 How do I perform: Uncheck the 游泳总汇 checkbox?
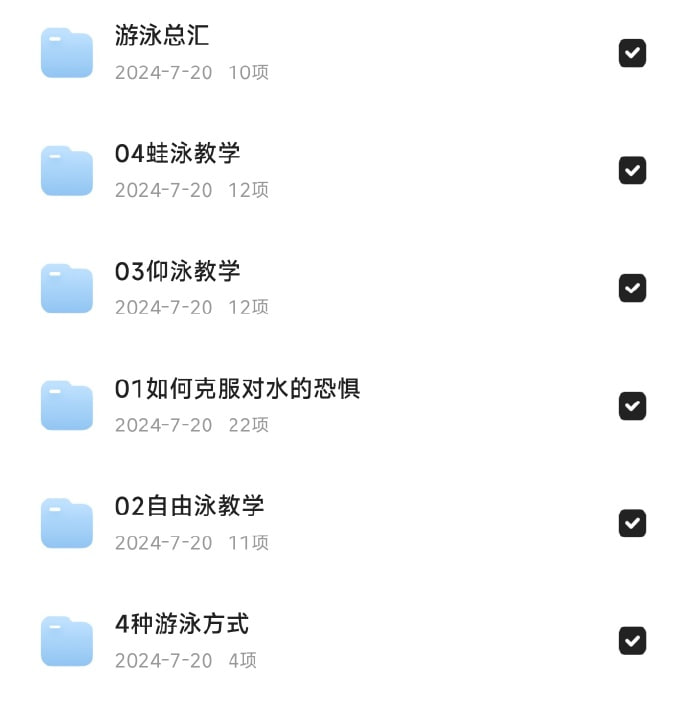point(632,53)
